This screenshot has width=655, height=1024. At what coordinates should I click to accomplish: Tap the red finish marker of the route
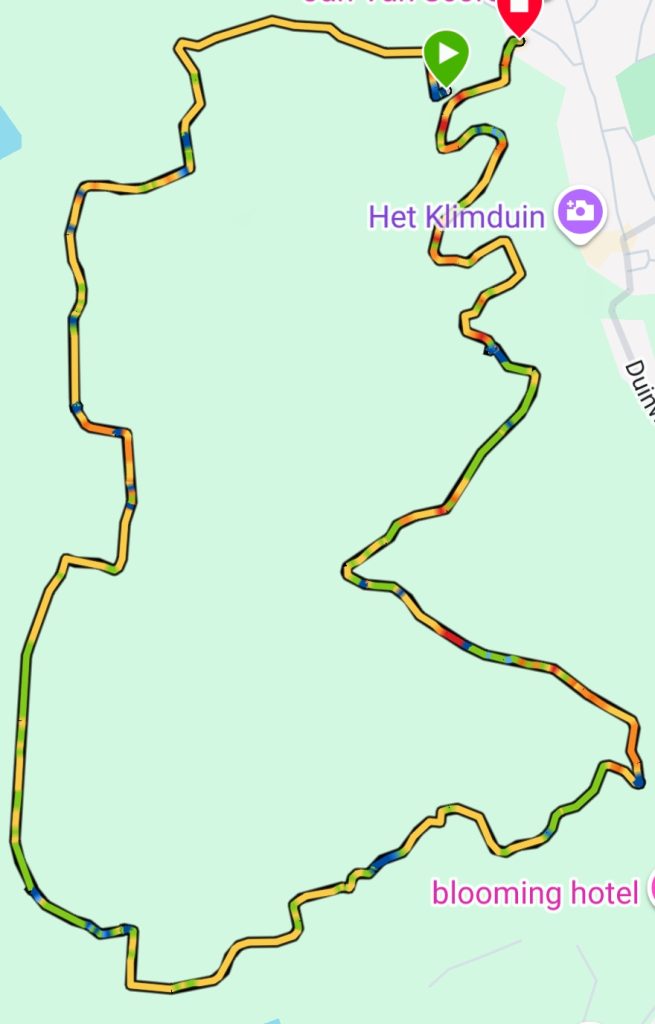tap(519, 12)
